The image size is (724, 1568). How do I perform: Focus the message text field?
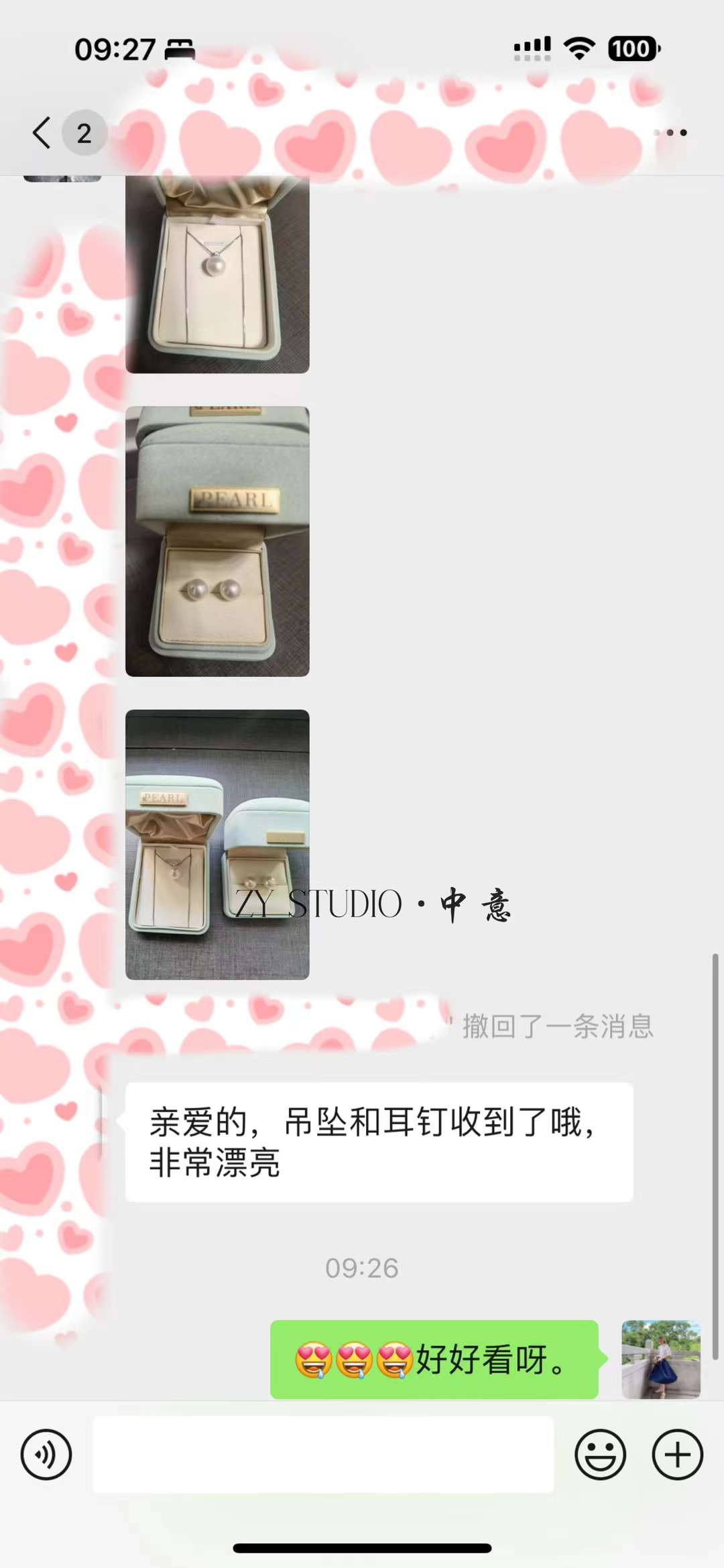click(x=323, y=1455)
